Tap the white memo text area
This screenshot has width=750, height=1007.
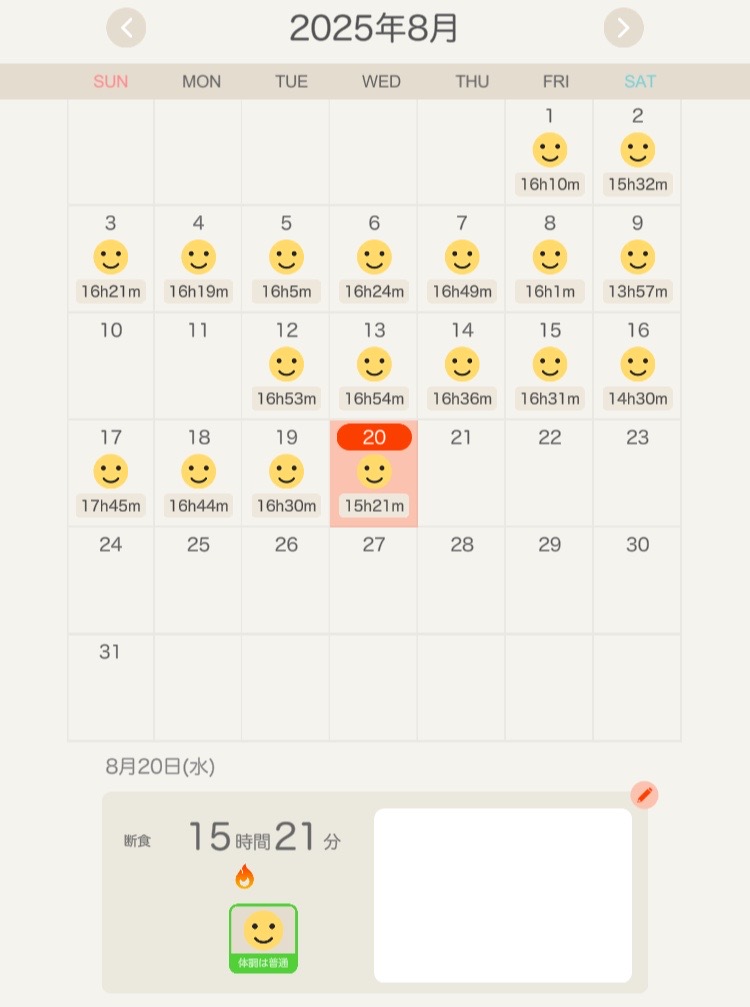[x=502, y=895]
